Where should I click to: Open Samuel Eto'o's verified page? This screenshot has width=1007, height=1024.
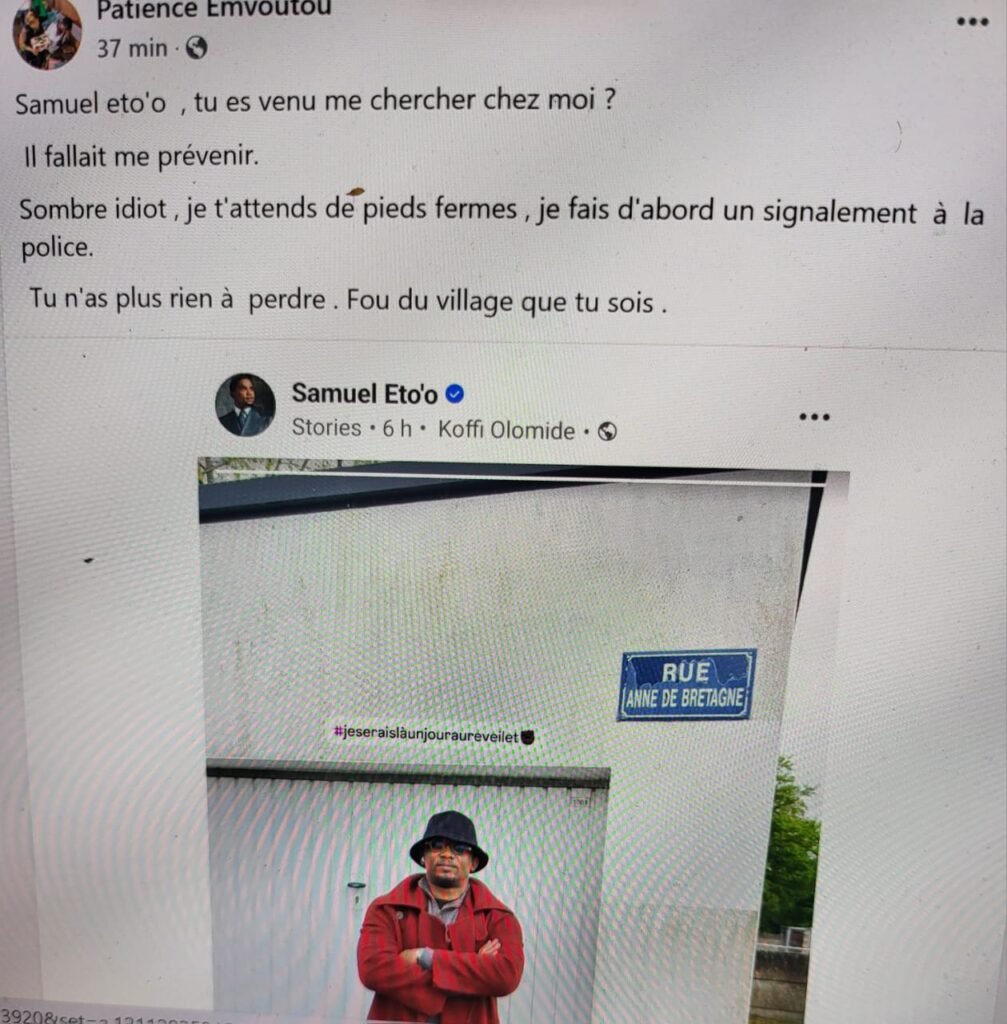364,394
